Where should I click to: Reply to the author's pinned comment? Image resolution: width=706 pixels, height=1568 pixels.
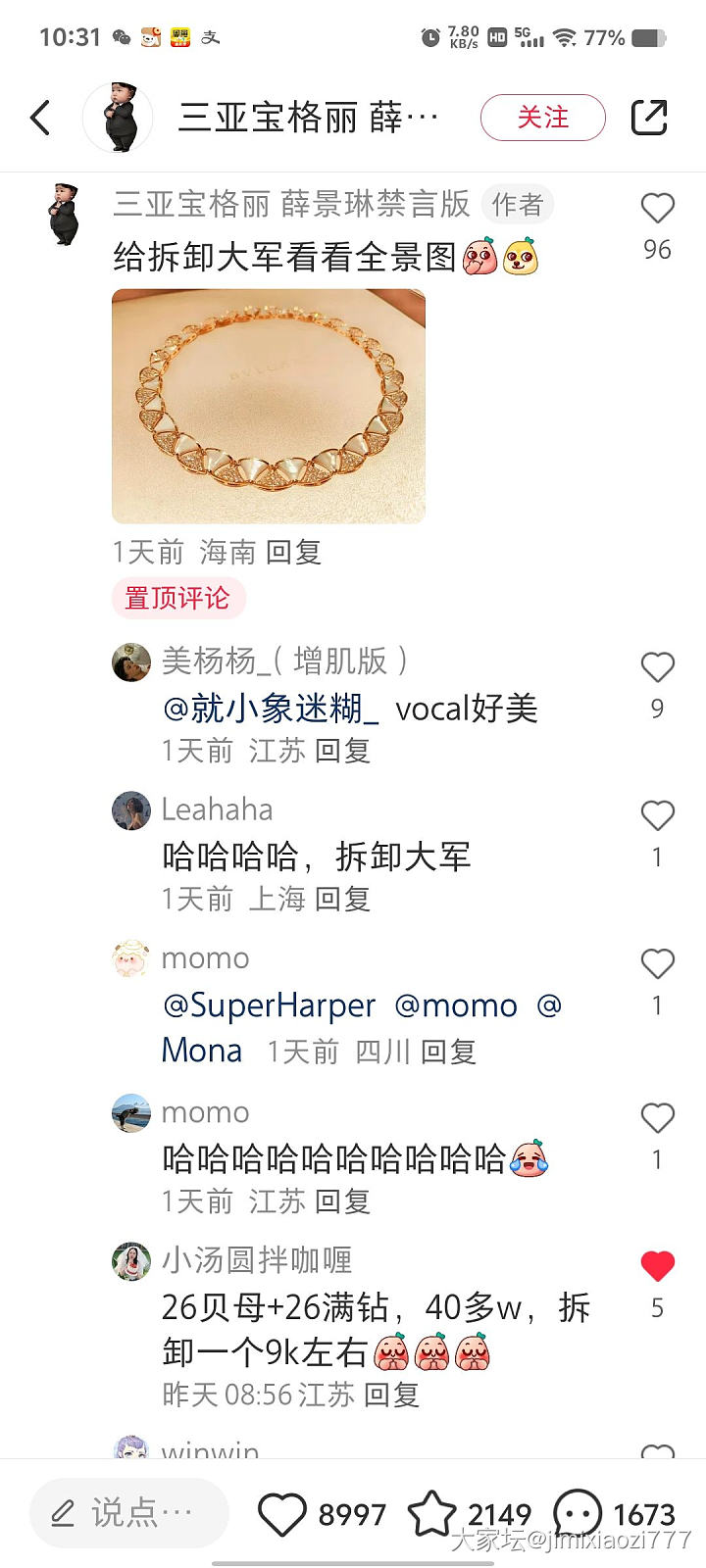293,552
